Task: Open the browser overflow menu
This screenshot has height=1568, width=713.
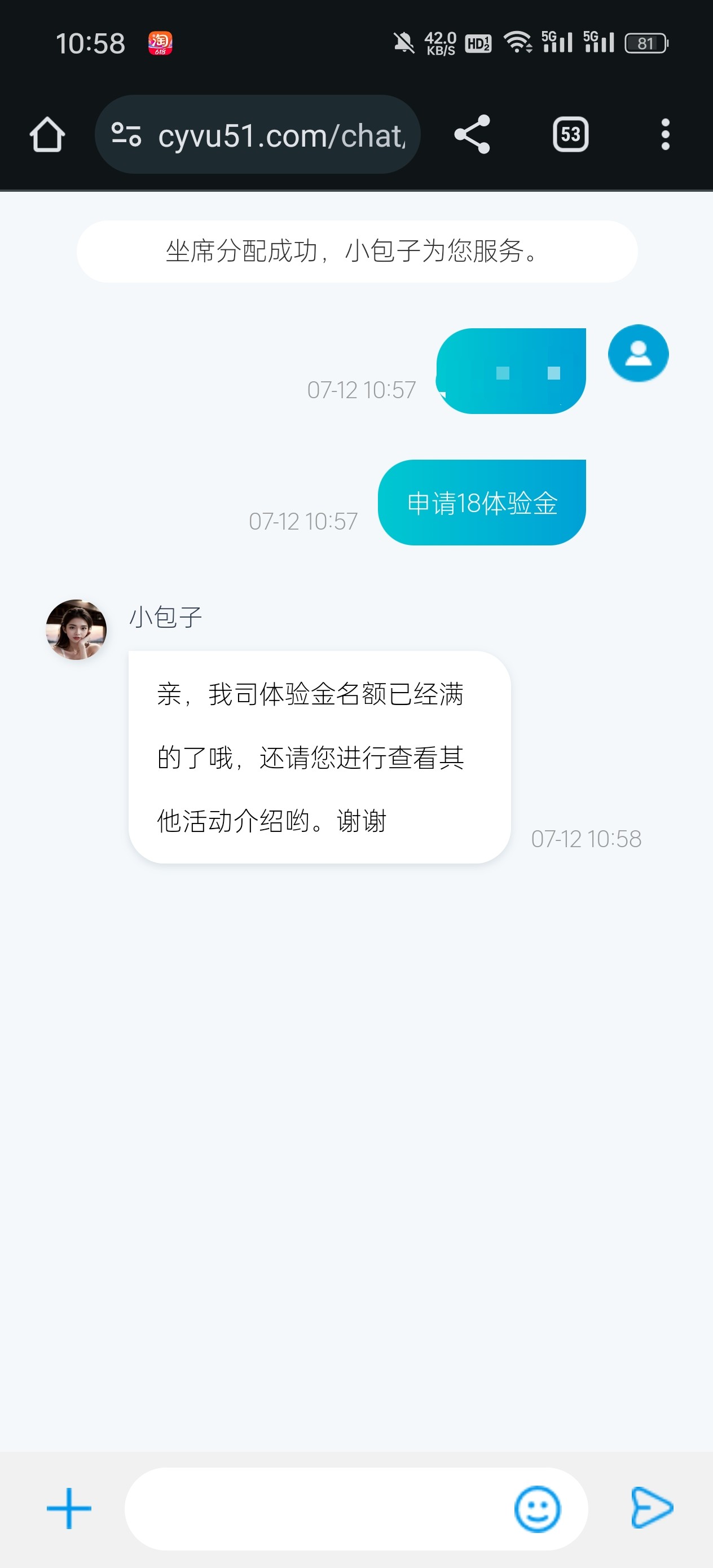Action: point(665,135)
